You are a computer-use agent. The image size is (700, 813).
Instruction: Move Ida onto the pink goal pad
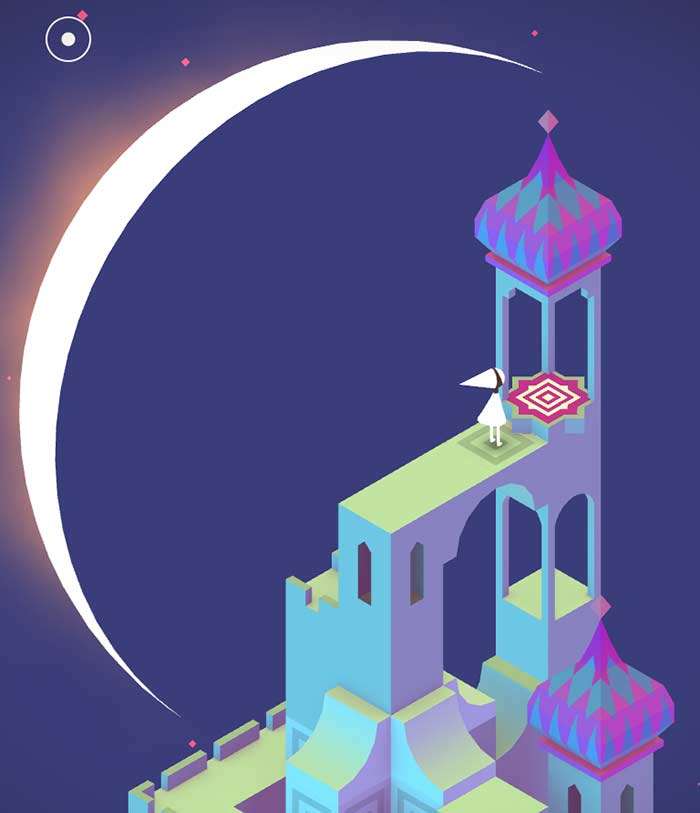tap(548, 399)
